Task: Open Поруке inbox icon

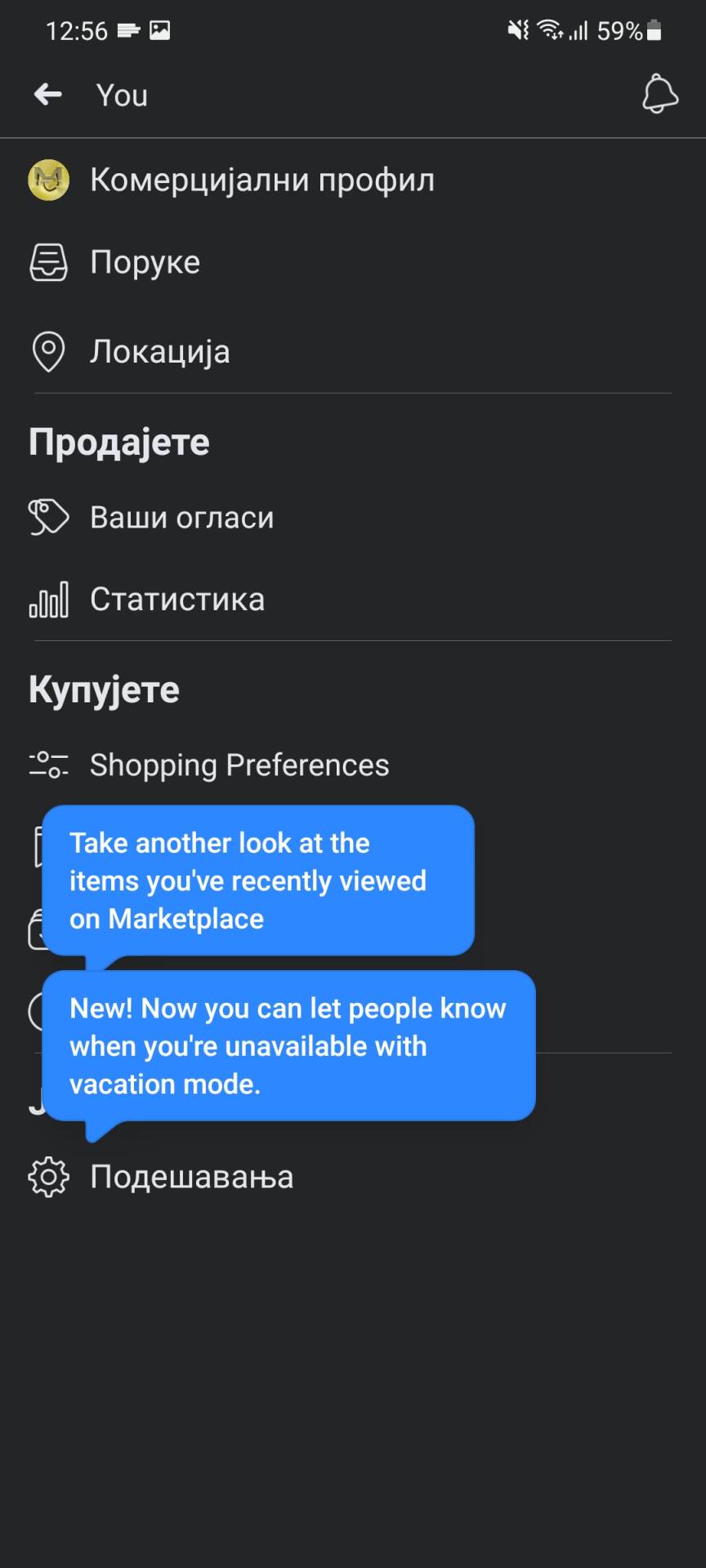Action: 49,261
